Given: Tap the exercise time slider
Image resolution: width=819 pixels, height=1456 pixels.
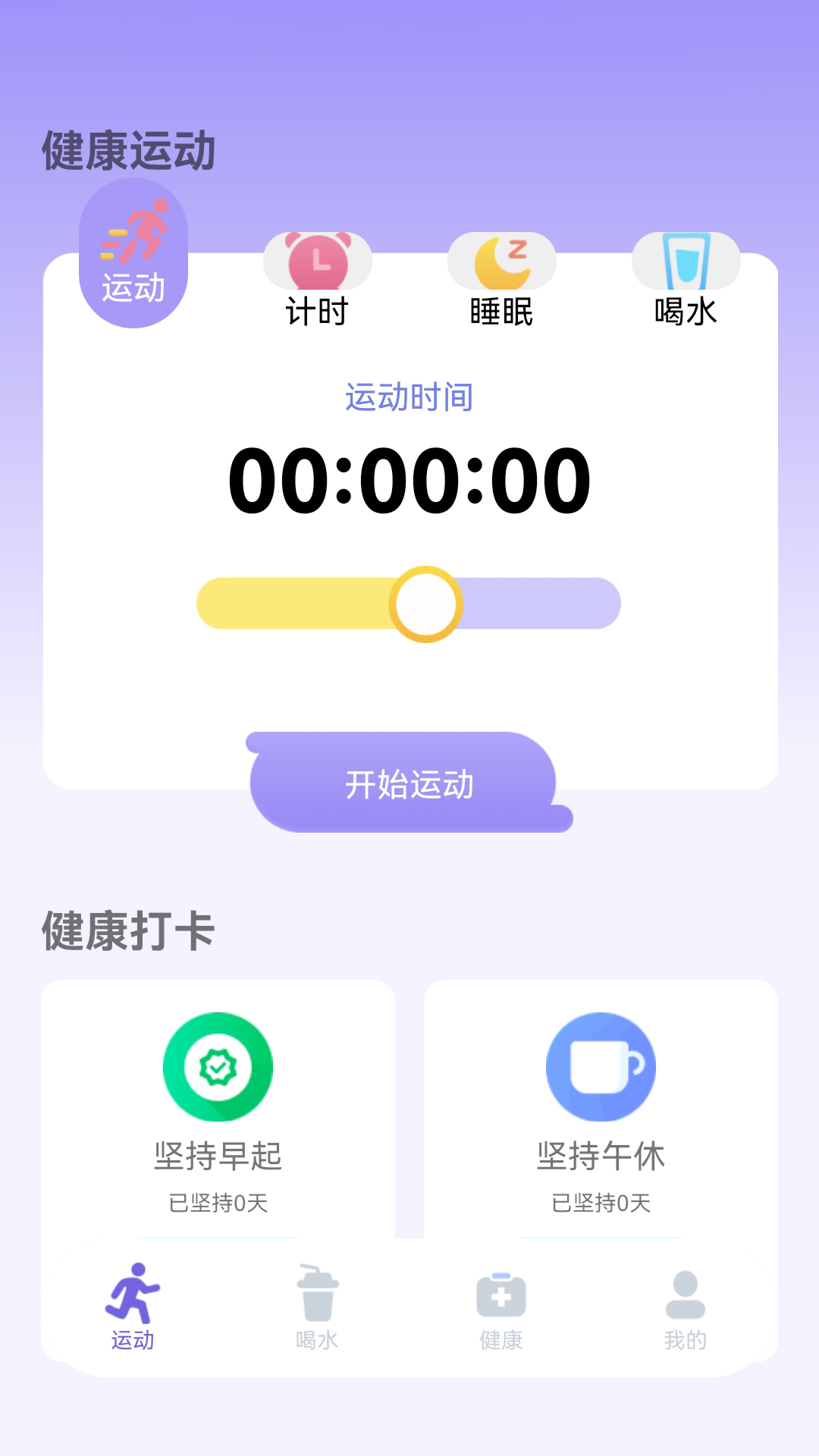Looking at the screenshot, I should (x=425, y=604).
